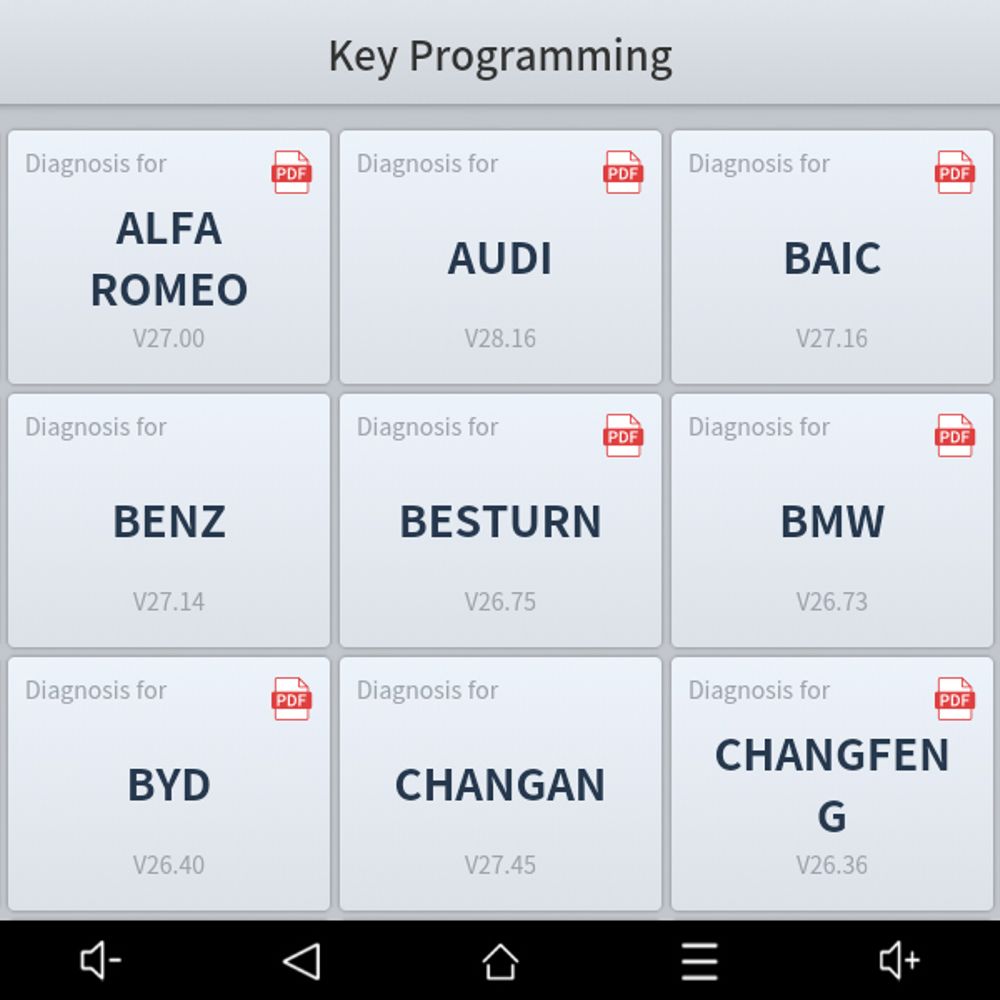Image resolution: width=1000 pixels, height=1000 pixels.
Task: View the PDF document for BESTURN
Action: click(x=623, y=435)
